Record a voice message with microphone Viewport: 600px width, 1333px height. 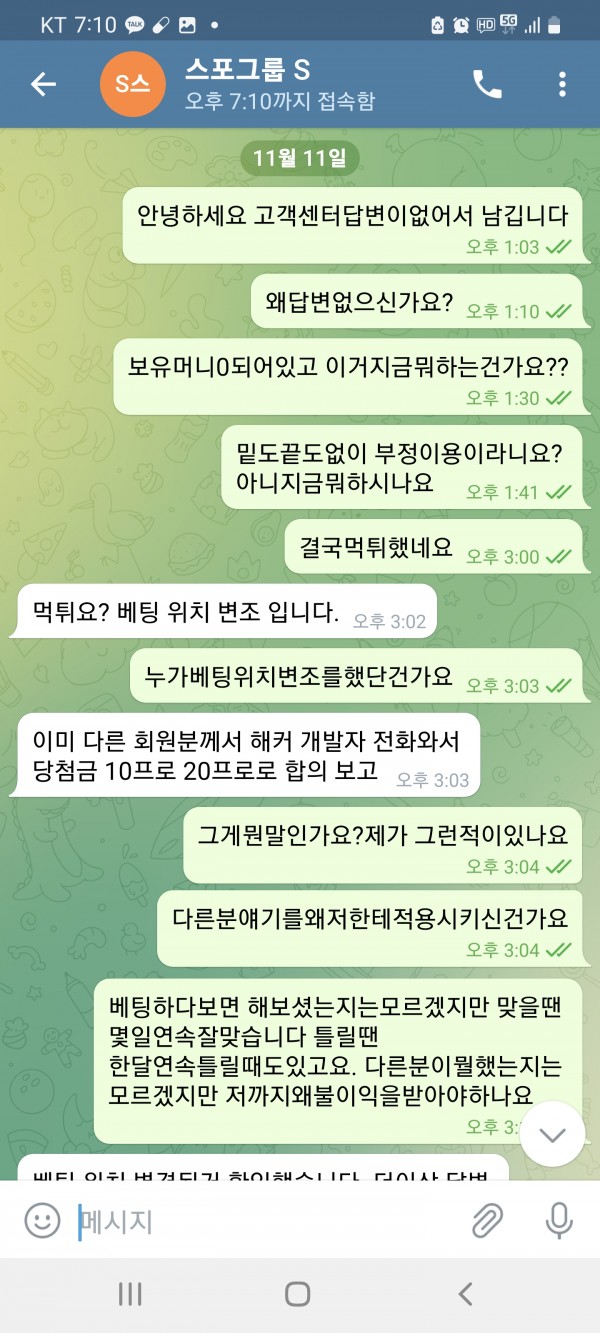click(x=558, y=1220)
